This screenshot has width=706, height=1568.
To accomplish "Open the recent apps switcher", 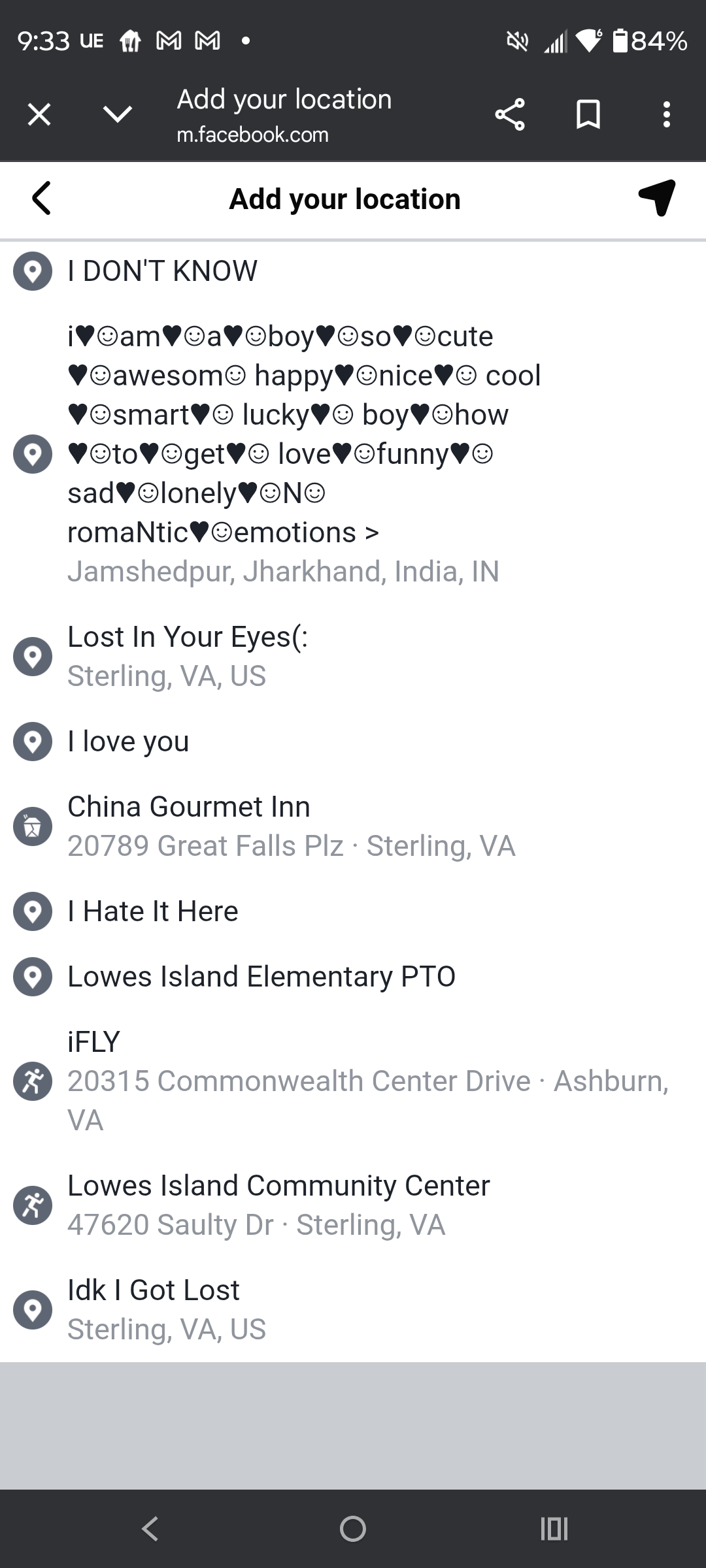I will click(x=554, y=1529).
